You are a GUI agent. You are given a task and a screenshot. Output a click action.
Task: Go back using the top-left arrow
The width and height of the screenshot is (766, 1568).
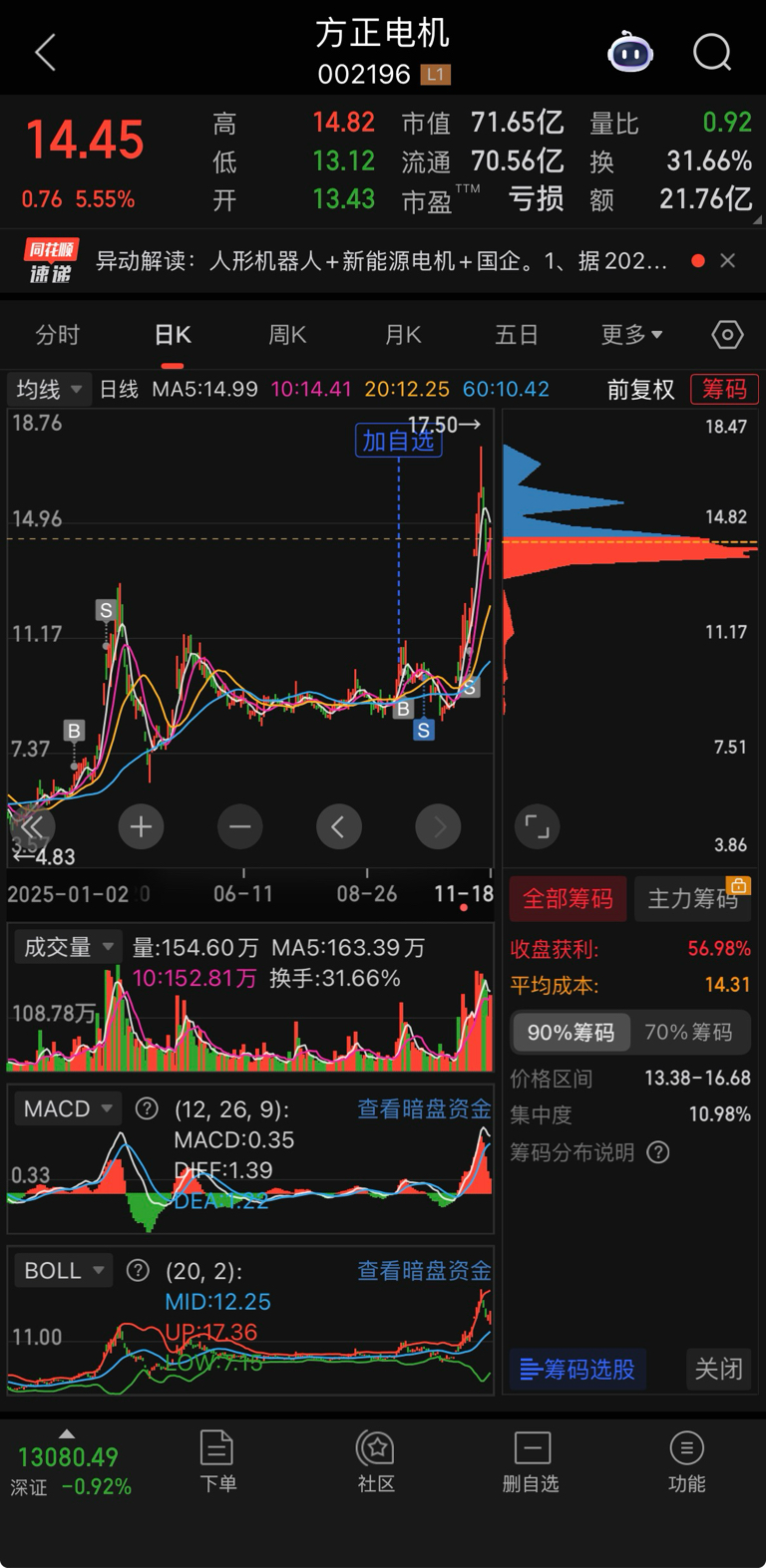[45, 53]
